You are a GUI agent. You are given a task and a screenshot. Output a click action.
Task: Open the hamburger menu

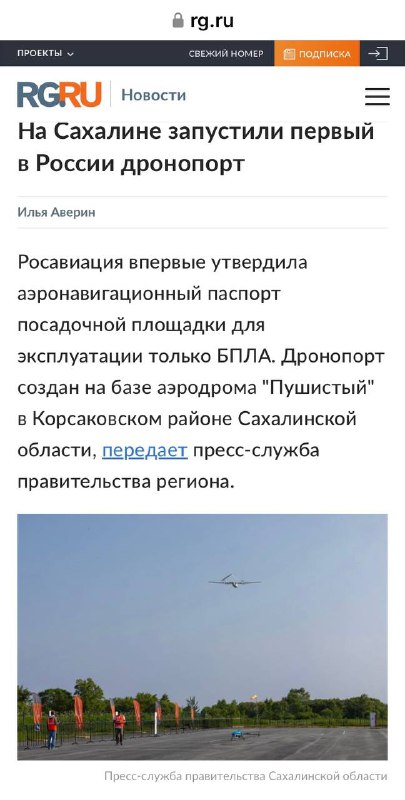[x=377, y=96]
